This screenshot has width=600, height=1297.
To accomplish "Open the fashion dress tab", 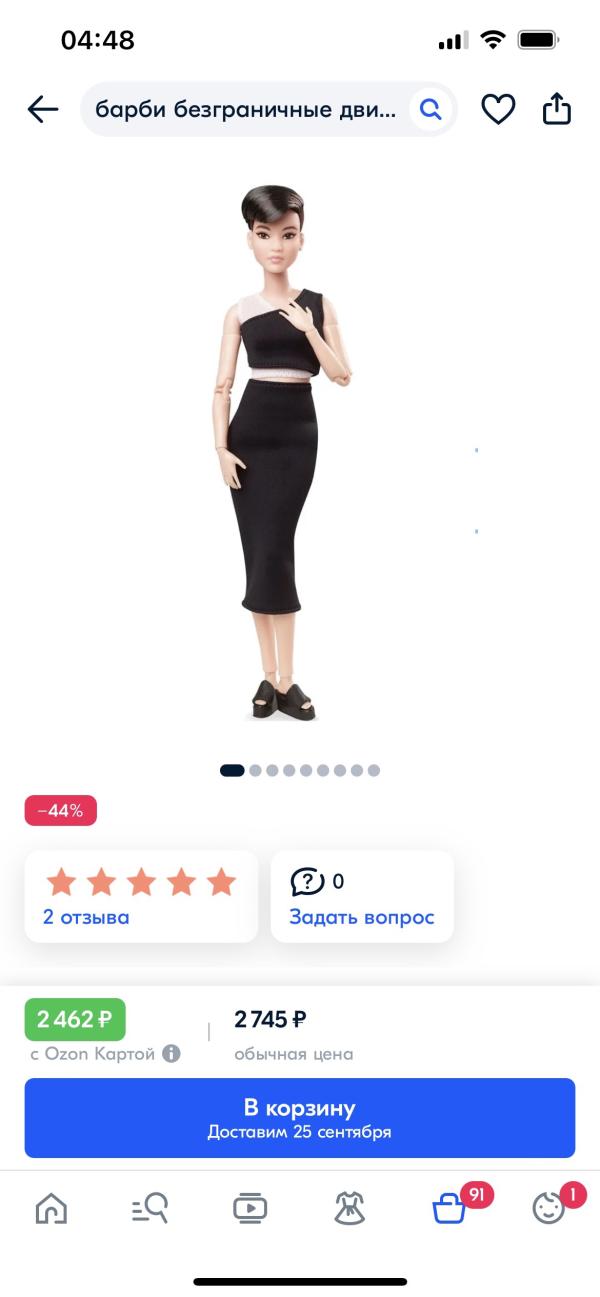I will (x=349, y=1209).
